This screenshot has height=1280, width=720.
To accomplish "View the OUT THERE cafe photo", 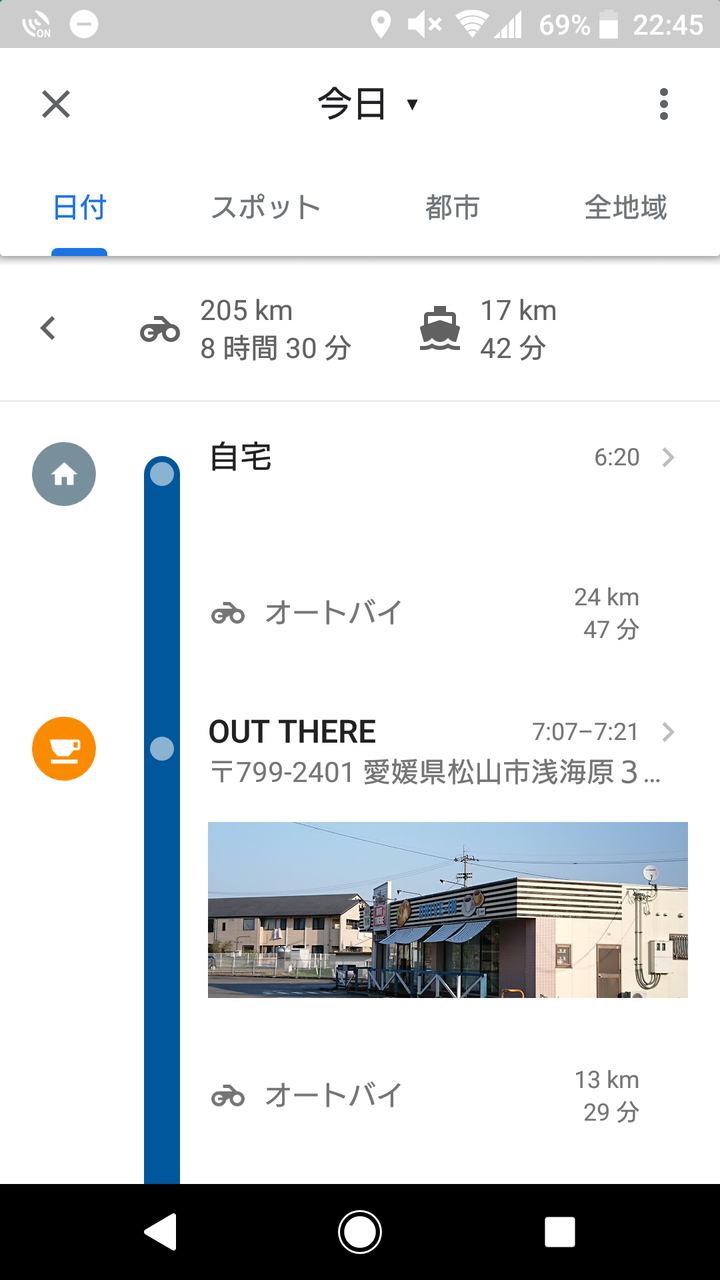I will click(x=447, y=909).
